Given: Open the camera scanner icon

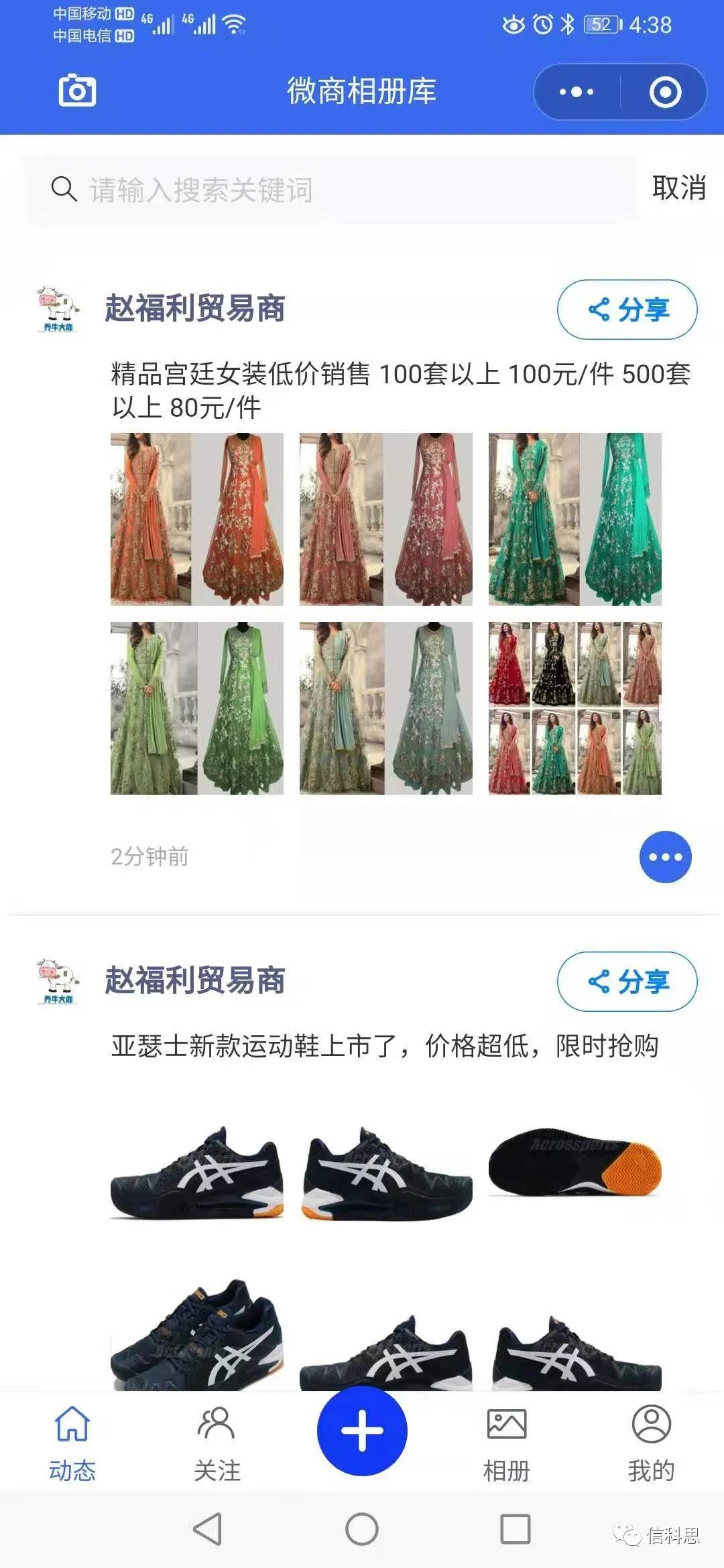Looking at the screenshot, I should point(78,92).
